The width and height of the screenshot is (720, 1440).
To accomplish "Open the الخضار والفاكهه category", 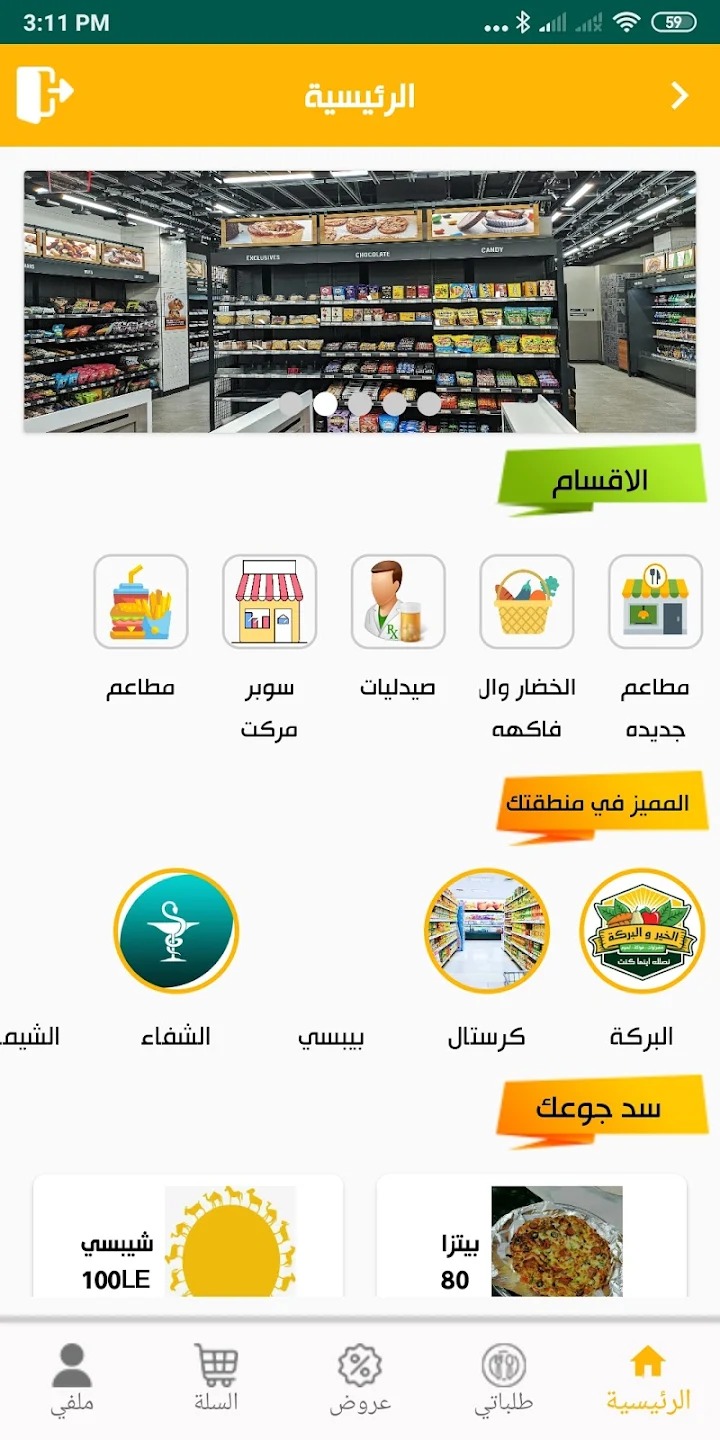I will coord(527,602).
